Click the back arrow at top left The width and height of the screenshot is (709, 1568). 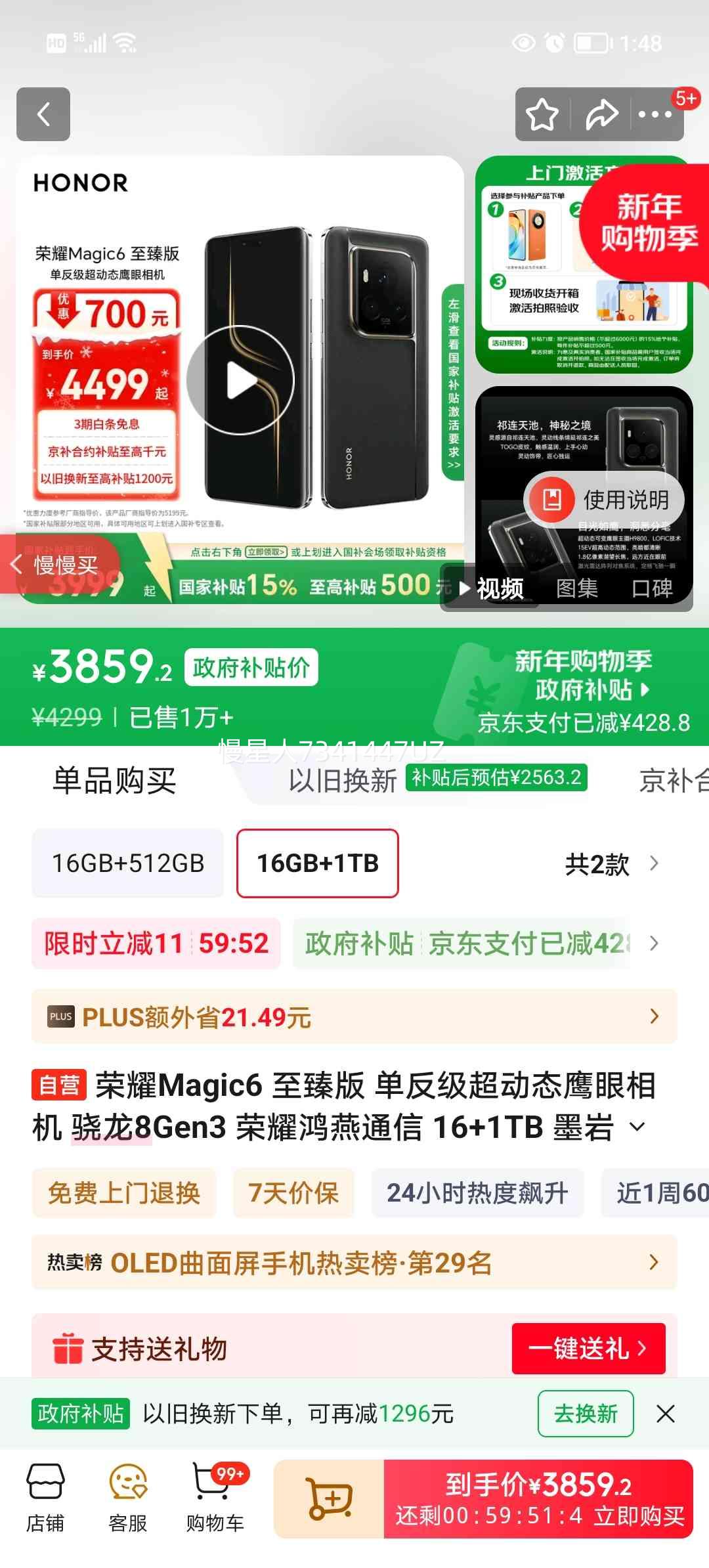click(x=43, y=114)
